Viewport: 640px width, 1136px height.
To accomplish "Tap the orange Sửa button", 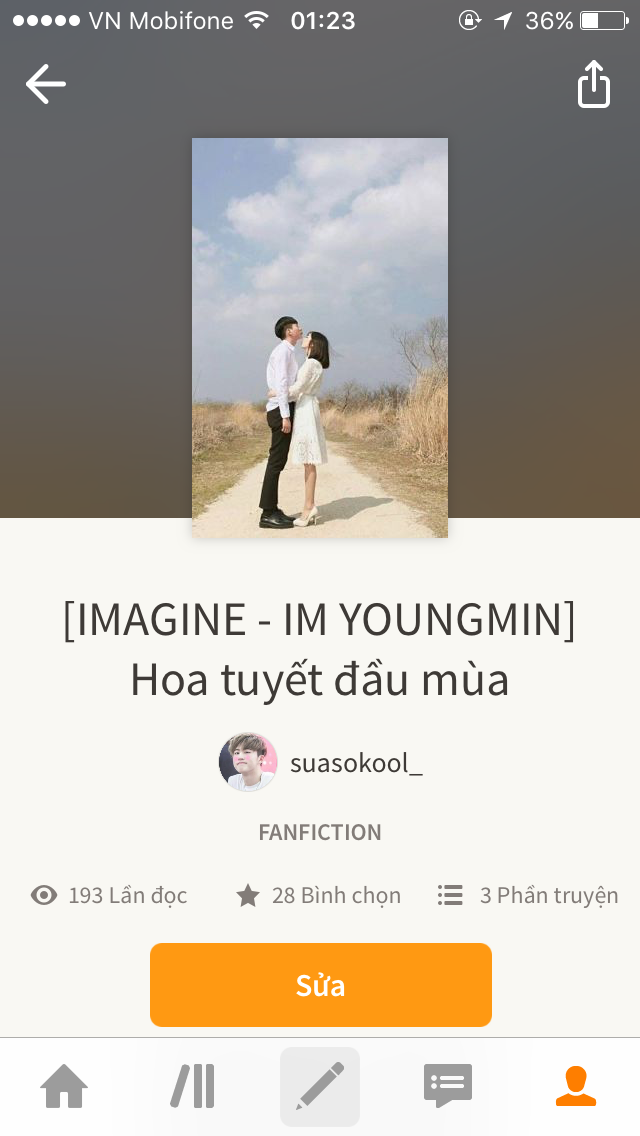I will click(320, 985).
